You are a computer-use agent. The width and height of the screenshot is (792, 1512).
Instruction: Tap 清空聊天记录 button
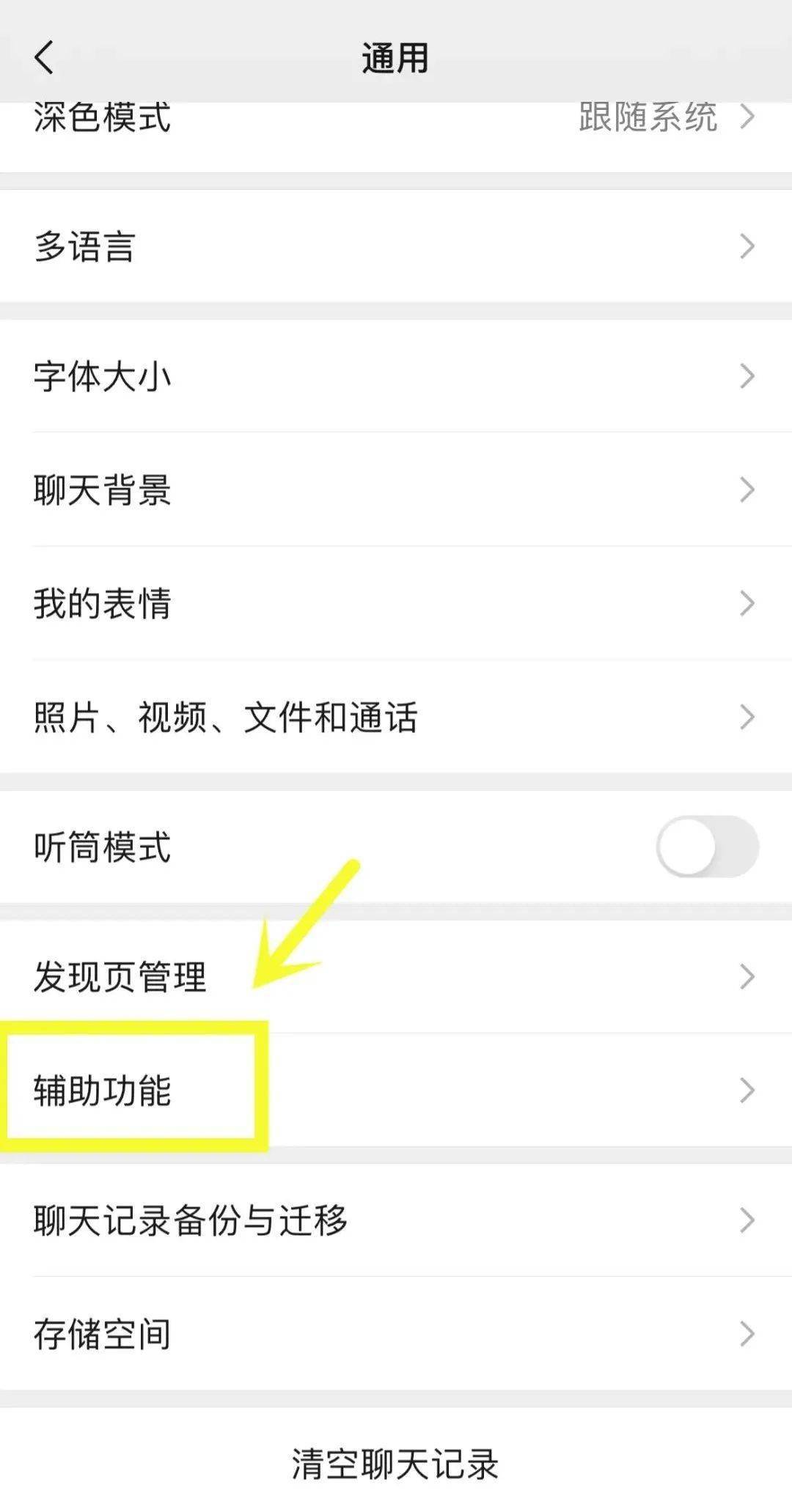(x=396, y=1464)
